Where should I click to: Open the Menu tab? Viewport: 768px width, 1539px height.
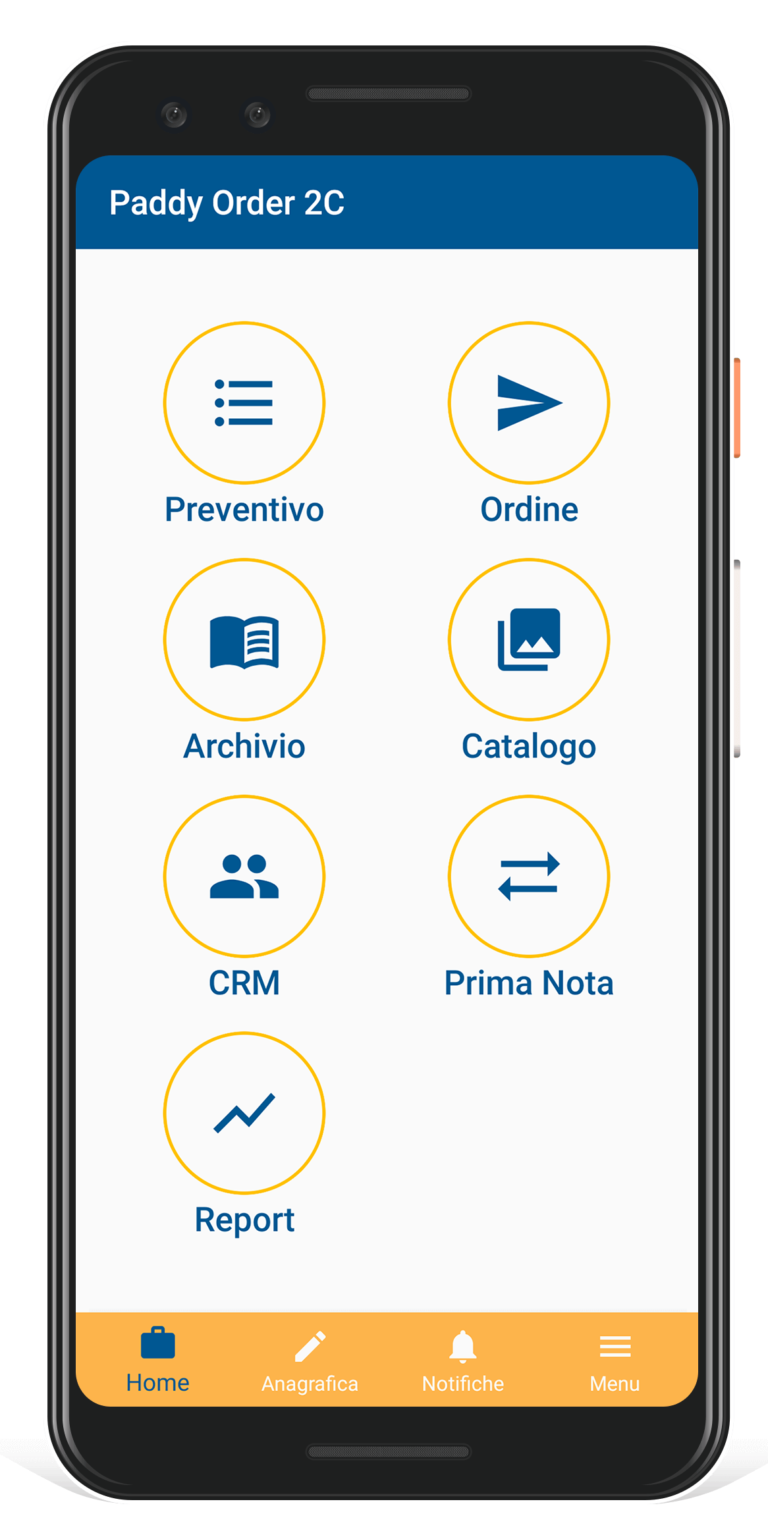614,1360
